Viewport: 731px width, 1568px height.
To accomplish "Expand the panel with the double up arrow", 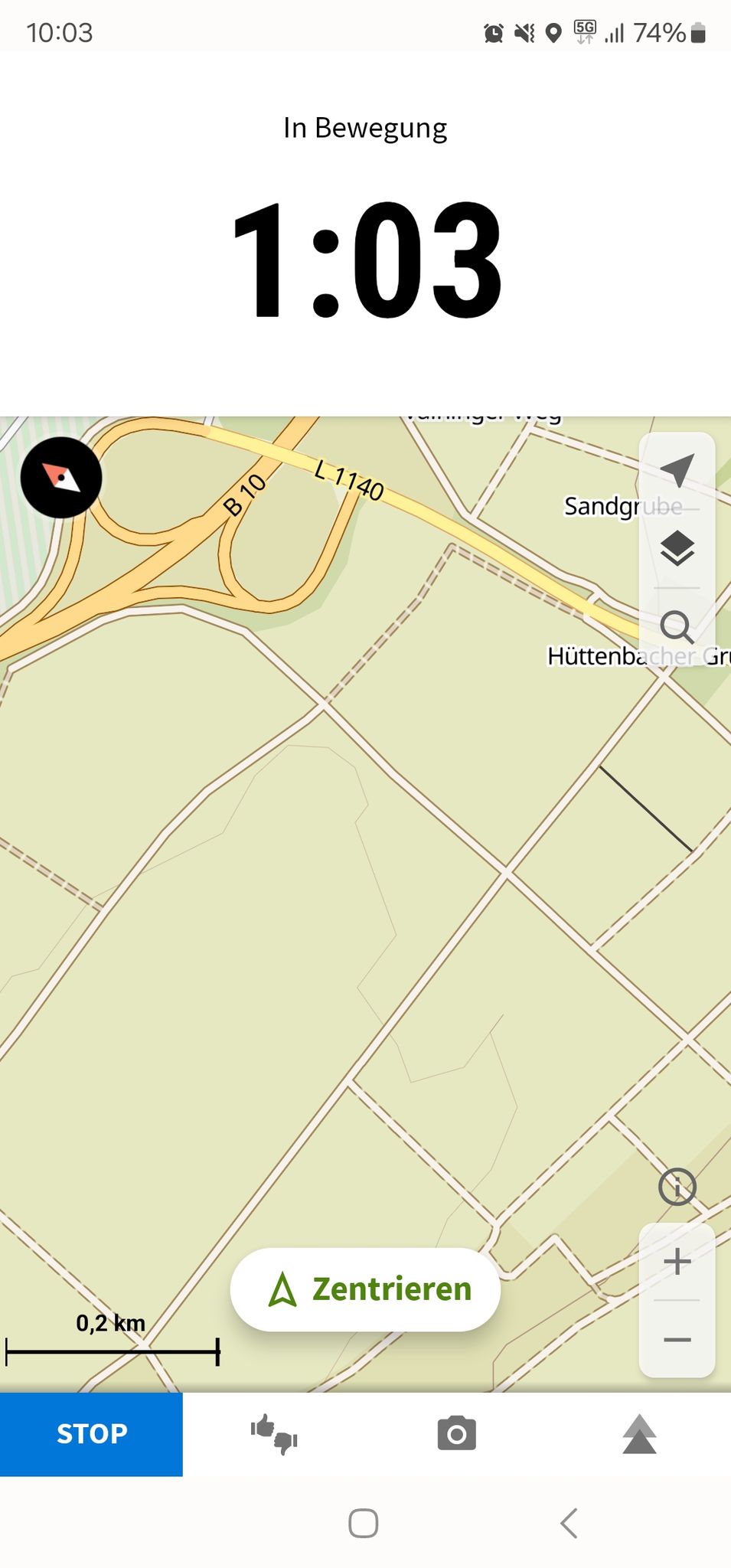I will click(640, 1434).
